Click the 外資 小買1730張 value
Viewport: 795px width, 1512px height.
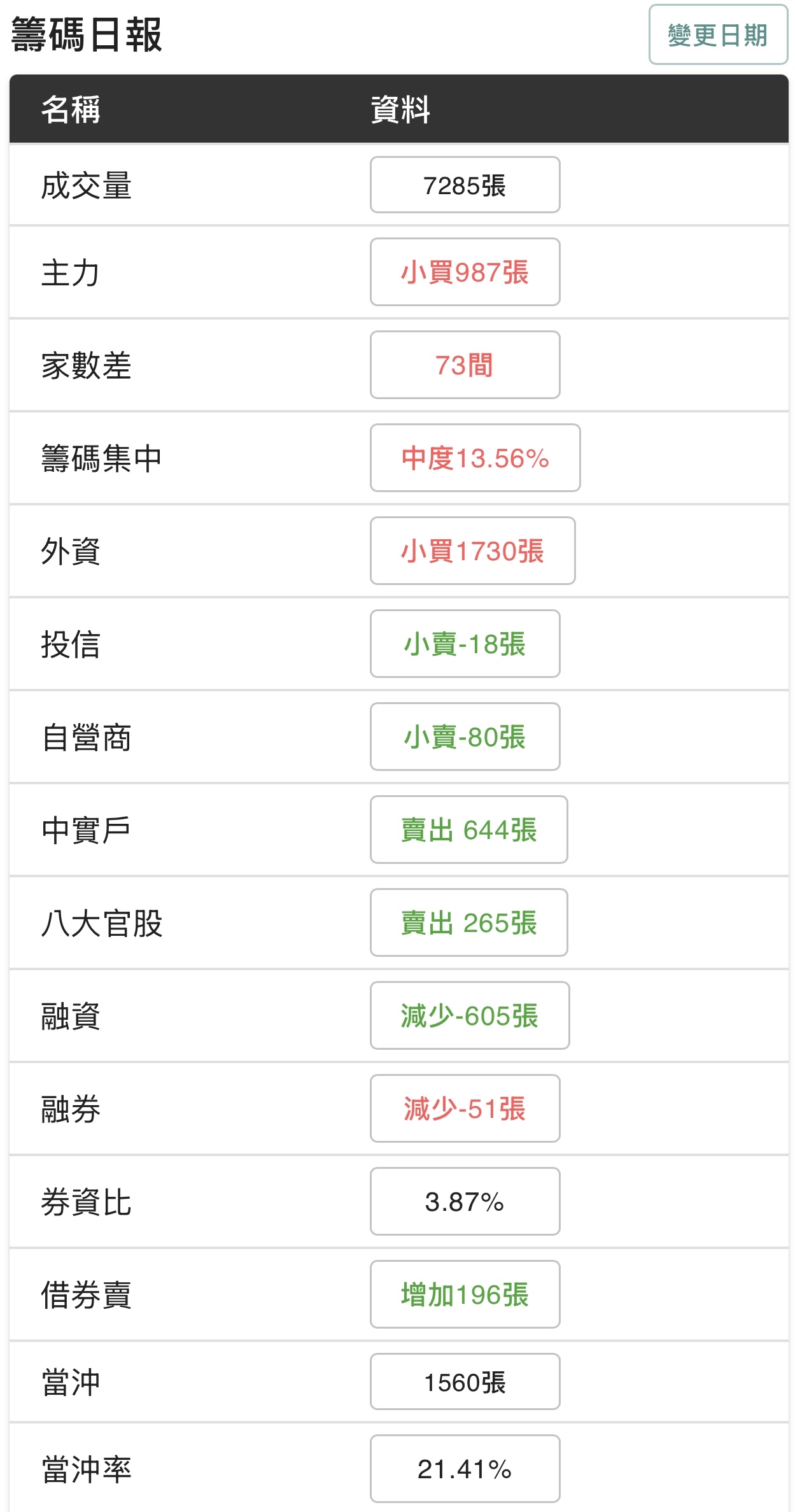pyautogui.click(x=472, y=551)
